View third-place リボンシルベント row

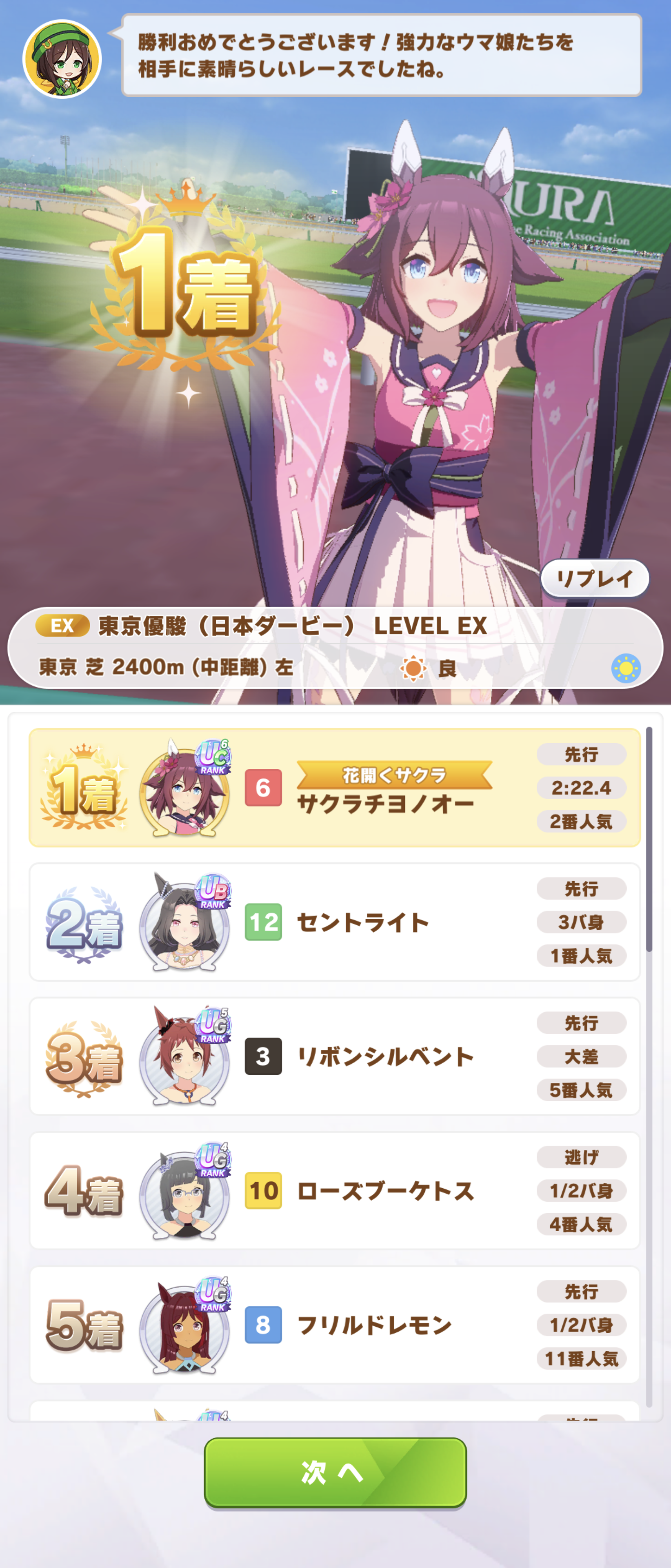[335, 1056]
